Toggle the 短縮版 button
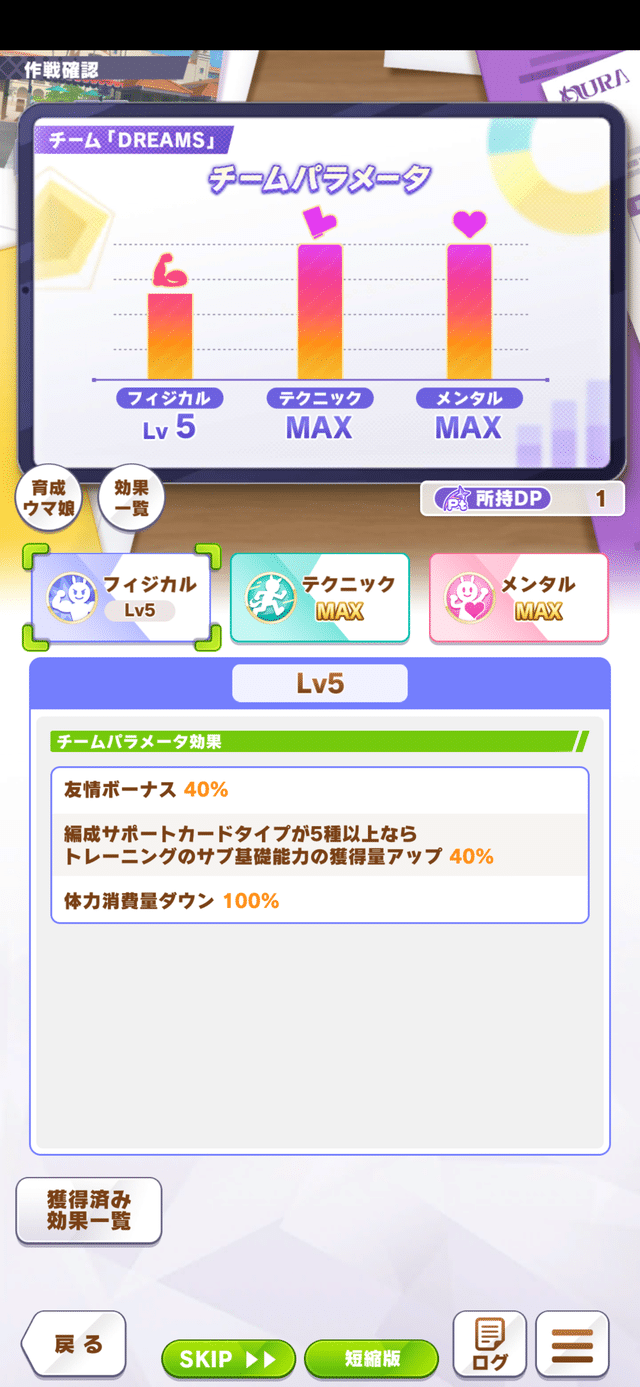 click(x=371, y=1359)
